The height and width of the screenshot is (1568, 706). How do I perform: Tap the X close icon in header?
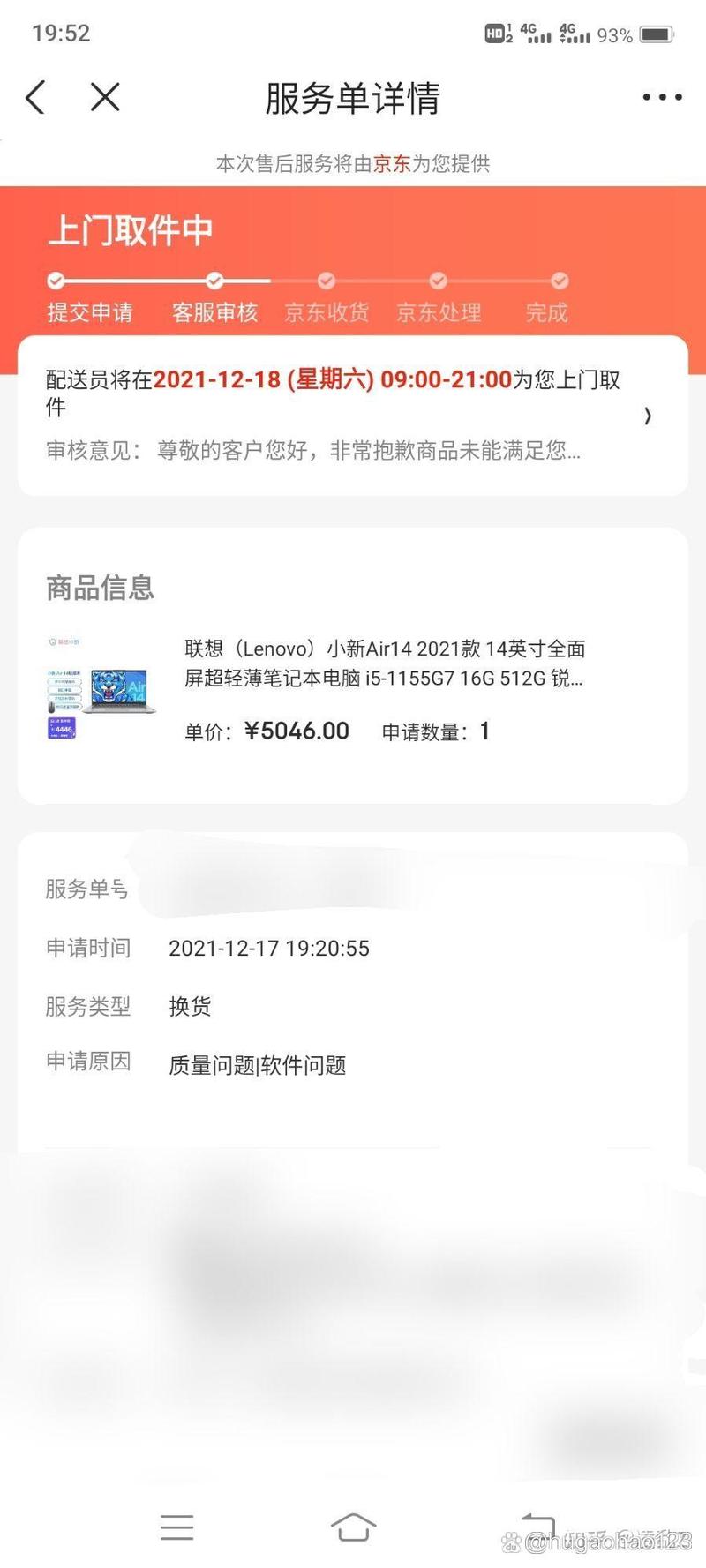[104, 98]
